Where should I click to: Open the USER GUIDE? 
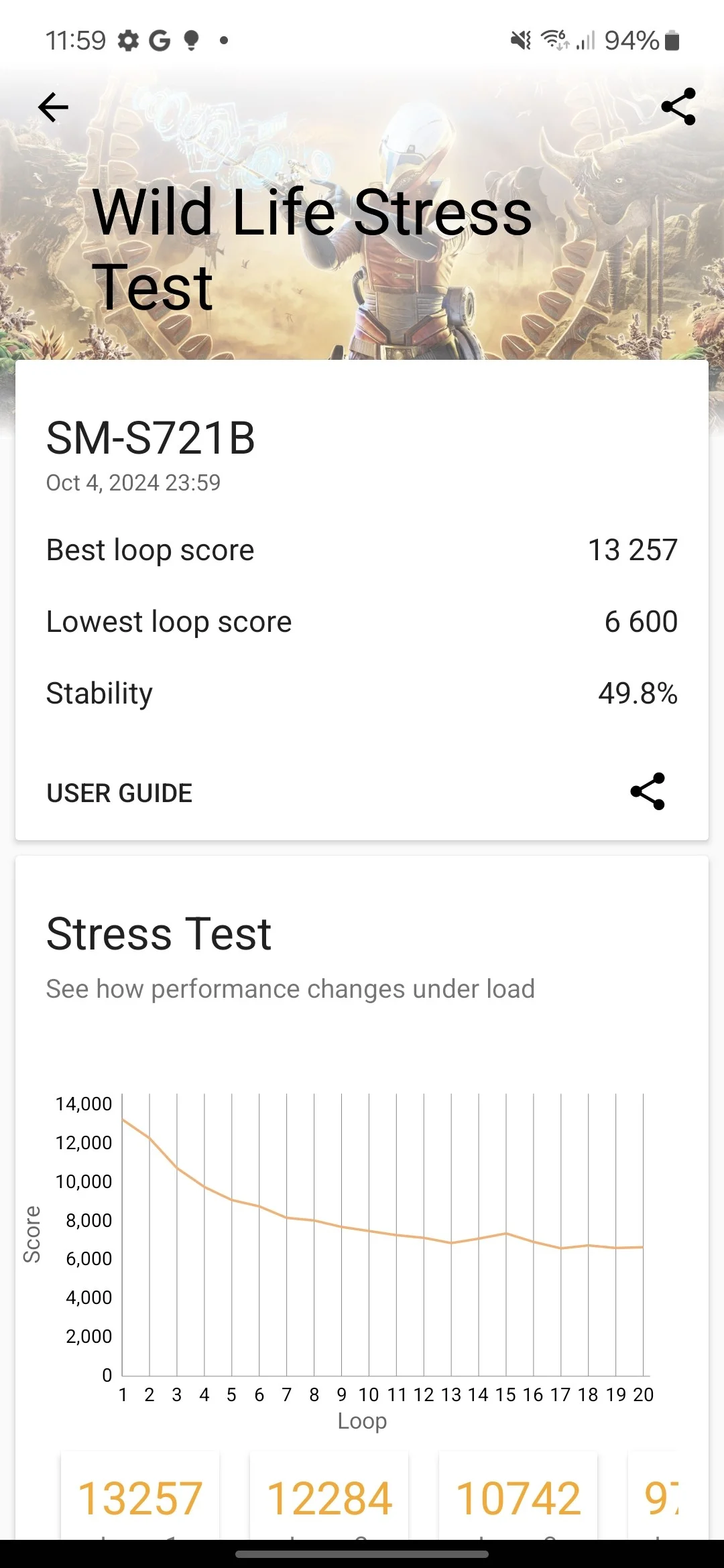coord(119,793)
